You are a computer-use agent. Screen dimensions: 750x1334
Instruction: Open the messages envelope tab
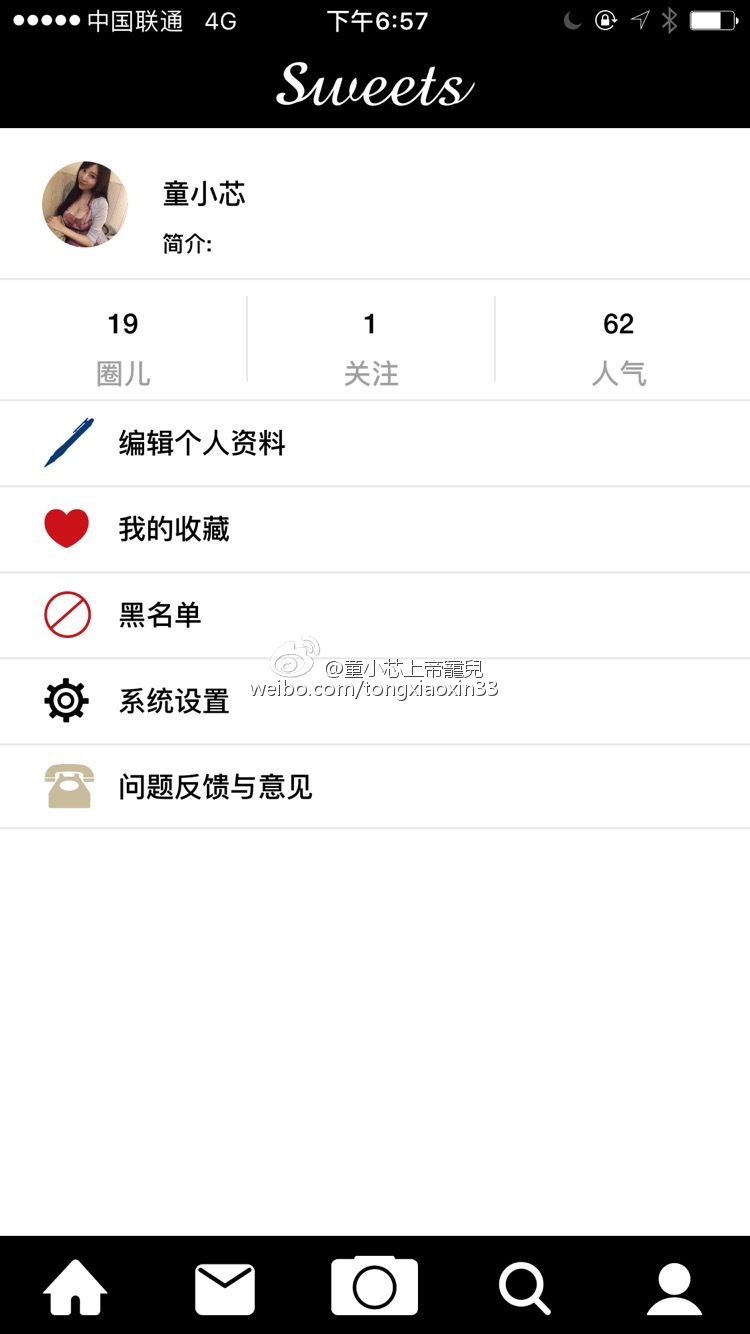[225, 1287]
